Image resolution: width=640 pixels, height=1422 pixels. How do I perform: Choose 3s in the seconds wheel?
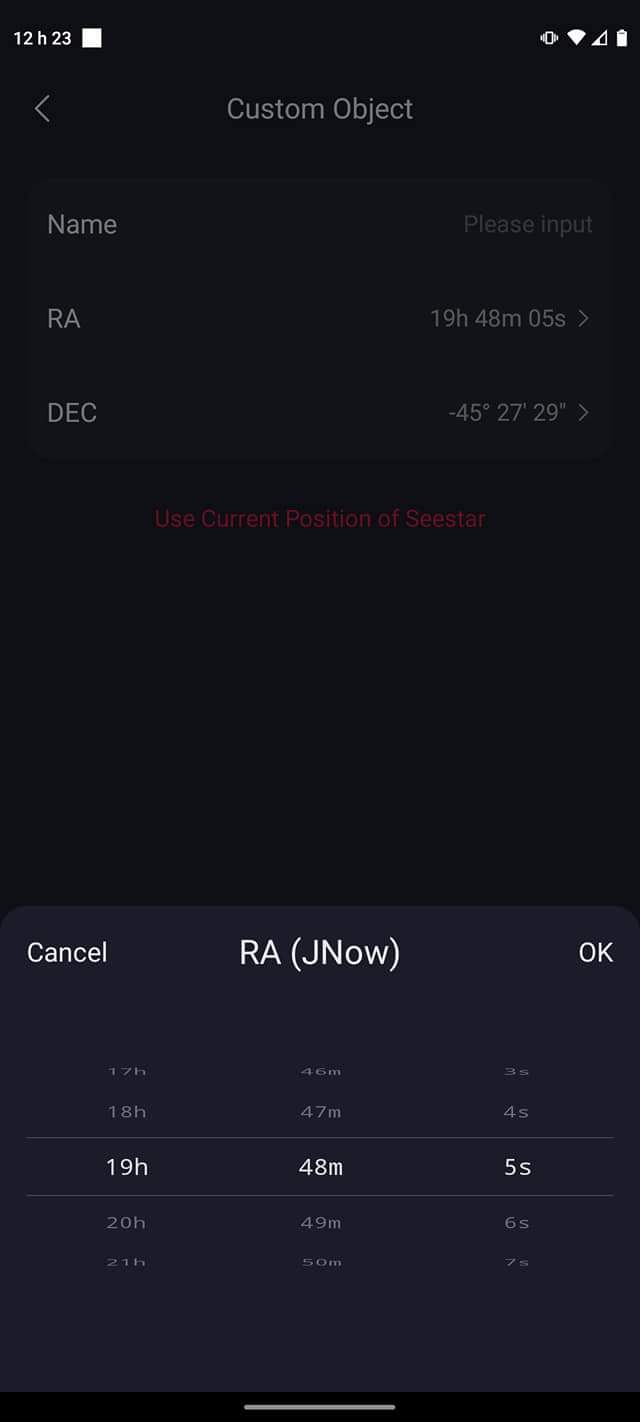coord(517,1072)
